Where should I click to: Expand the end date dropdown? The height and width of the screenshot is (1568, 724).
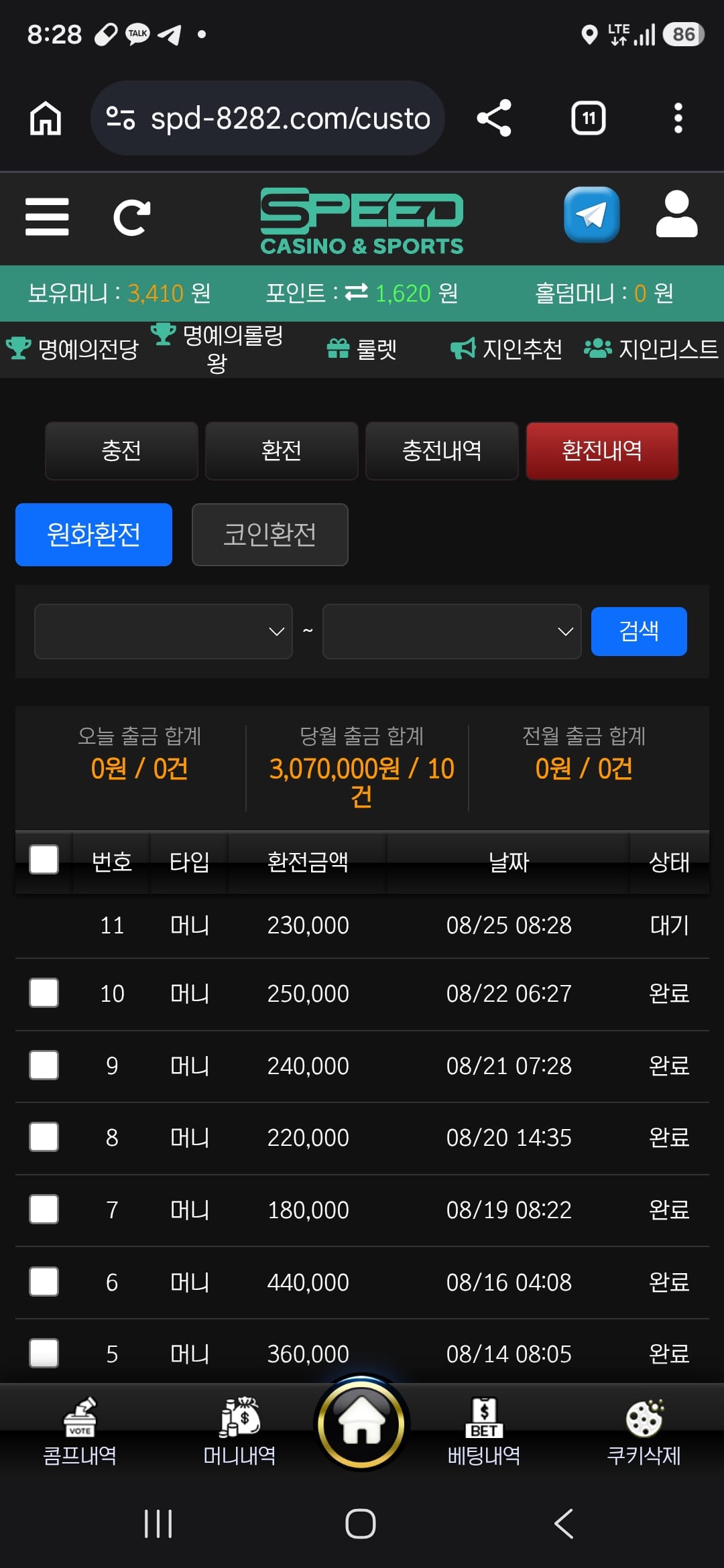452,631
